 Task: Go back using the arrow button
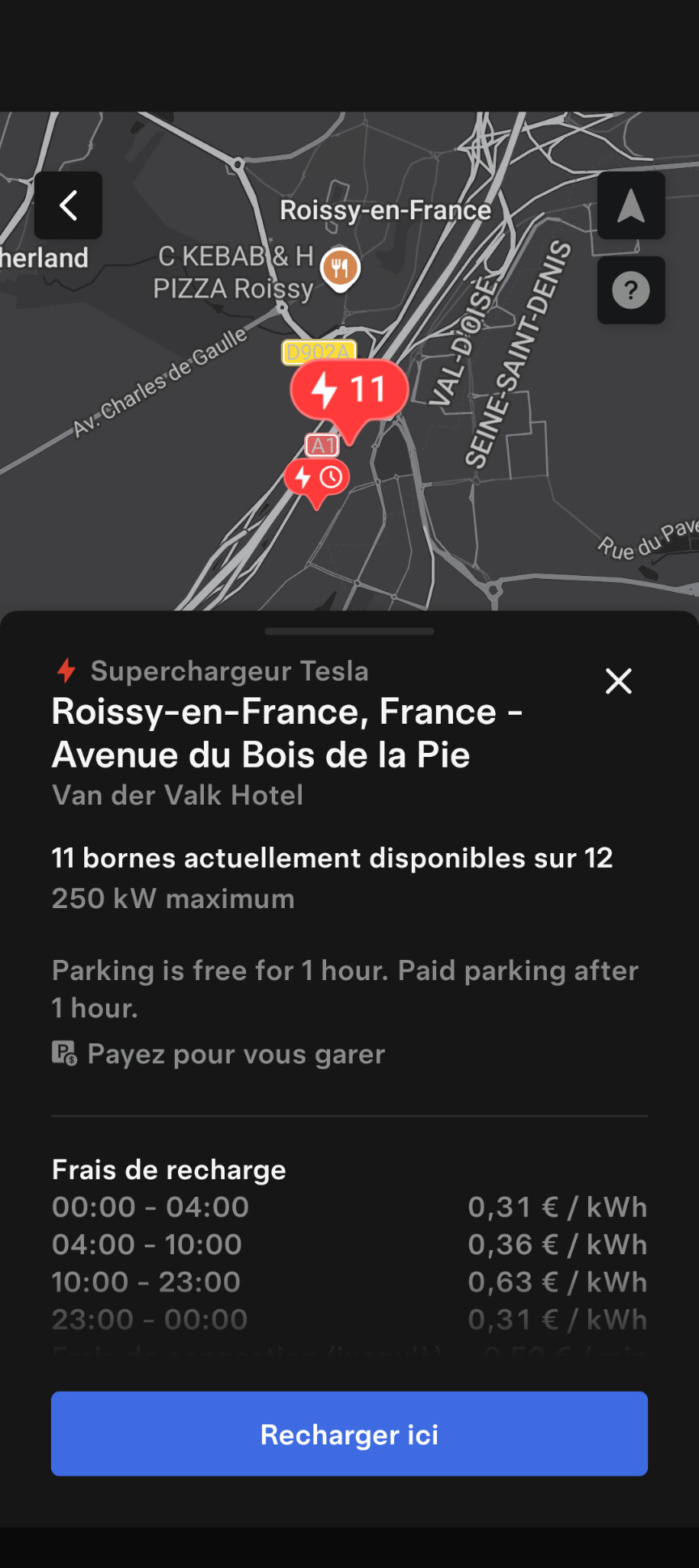click(x=68, y=205)
